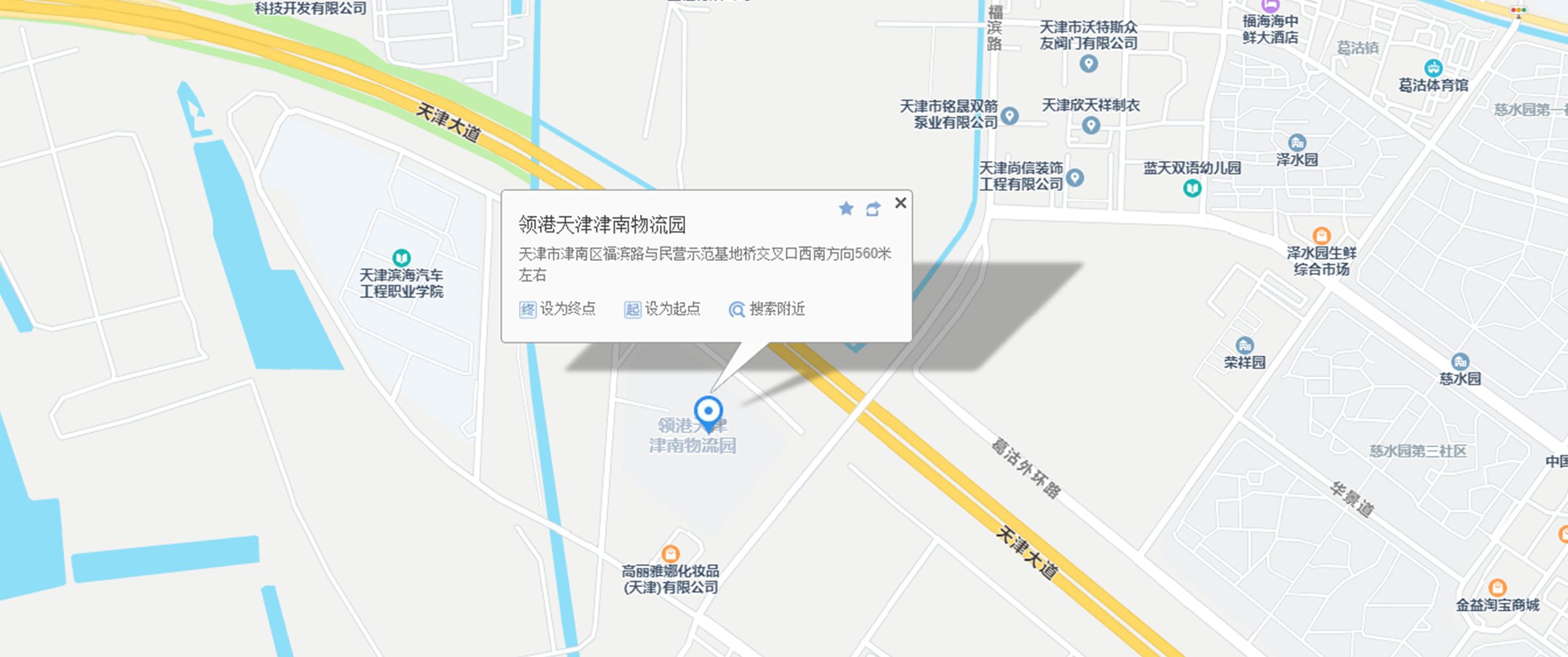This screenshot has height=657, width=1568.
Task: Open 金益淘宝商城 map marker
Action: (x=1496, y=587)
